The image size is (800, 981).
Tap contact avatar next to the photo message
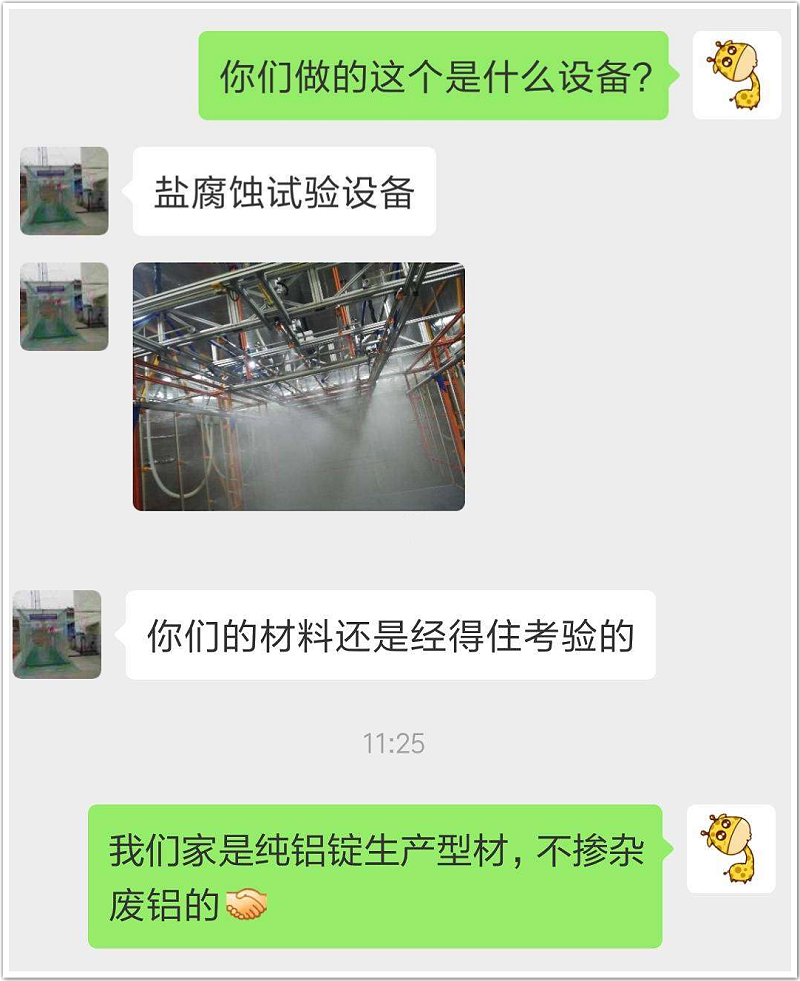[x=64, y=307]
